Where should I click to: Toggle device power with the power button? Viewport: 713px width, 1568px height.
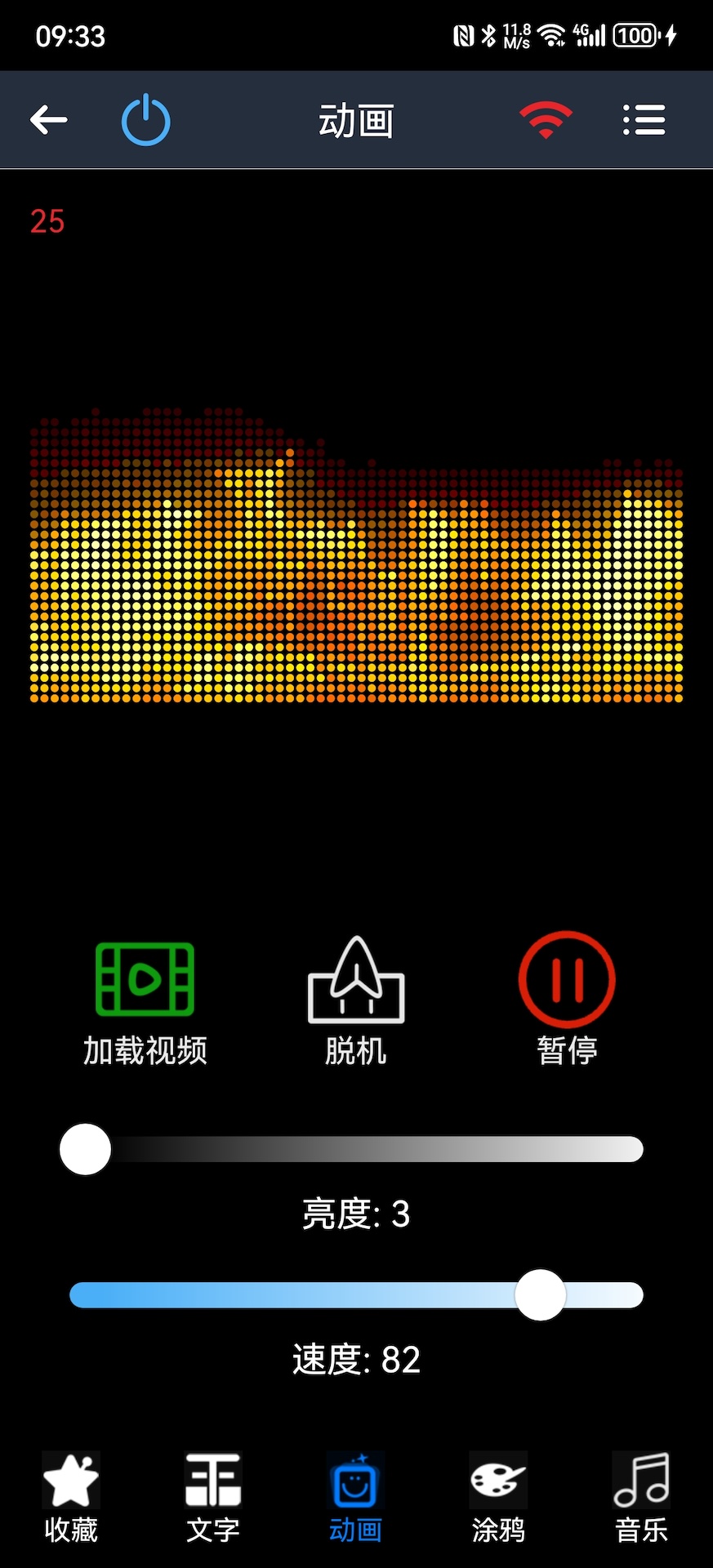(145, 118)
